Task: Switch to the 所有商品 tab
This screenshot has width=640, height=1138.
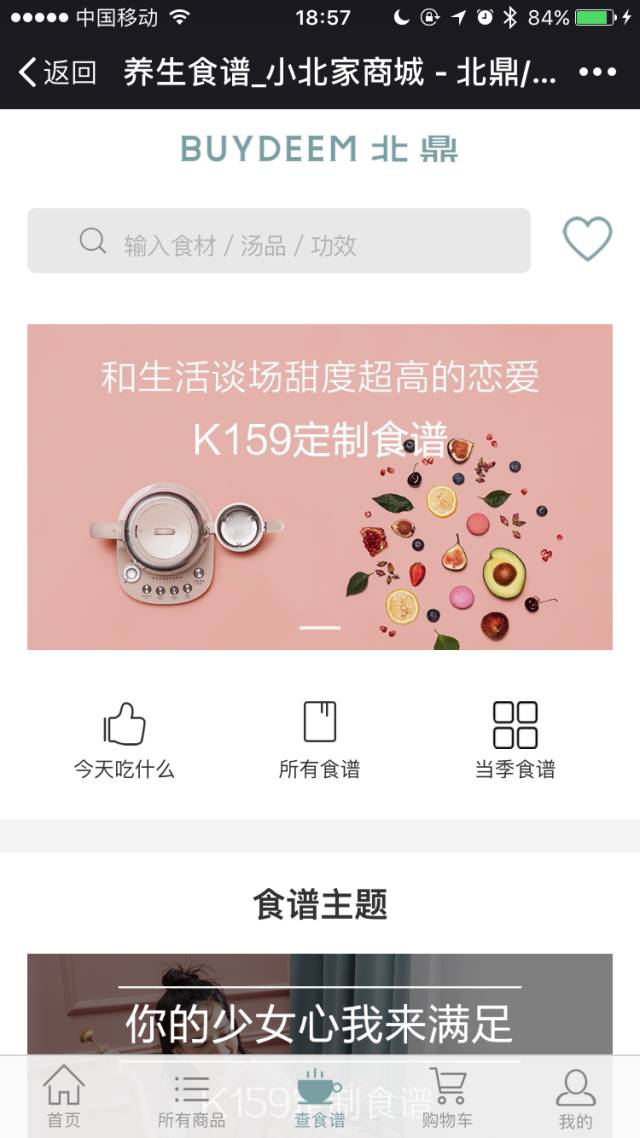Action: [x=191, y=1097]
